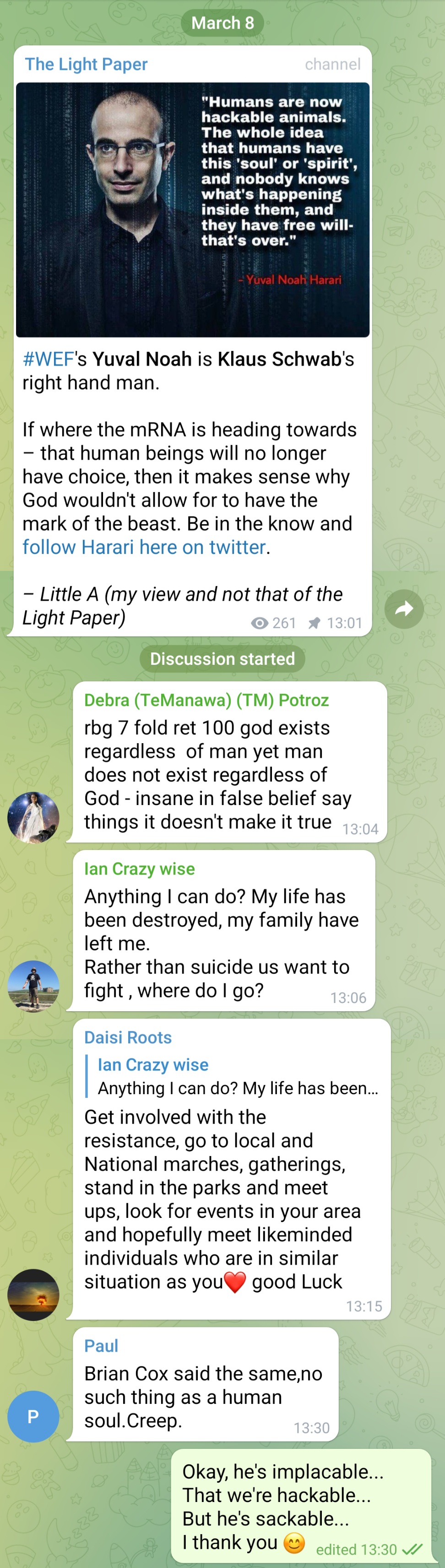Viewport: 445px width, 1568px height.
Task: Open Paul's avatar with letter P
Action: (x=33, y=1416)
